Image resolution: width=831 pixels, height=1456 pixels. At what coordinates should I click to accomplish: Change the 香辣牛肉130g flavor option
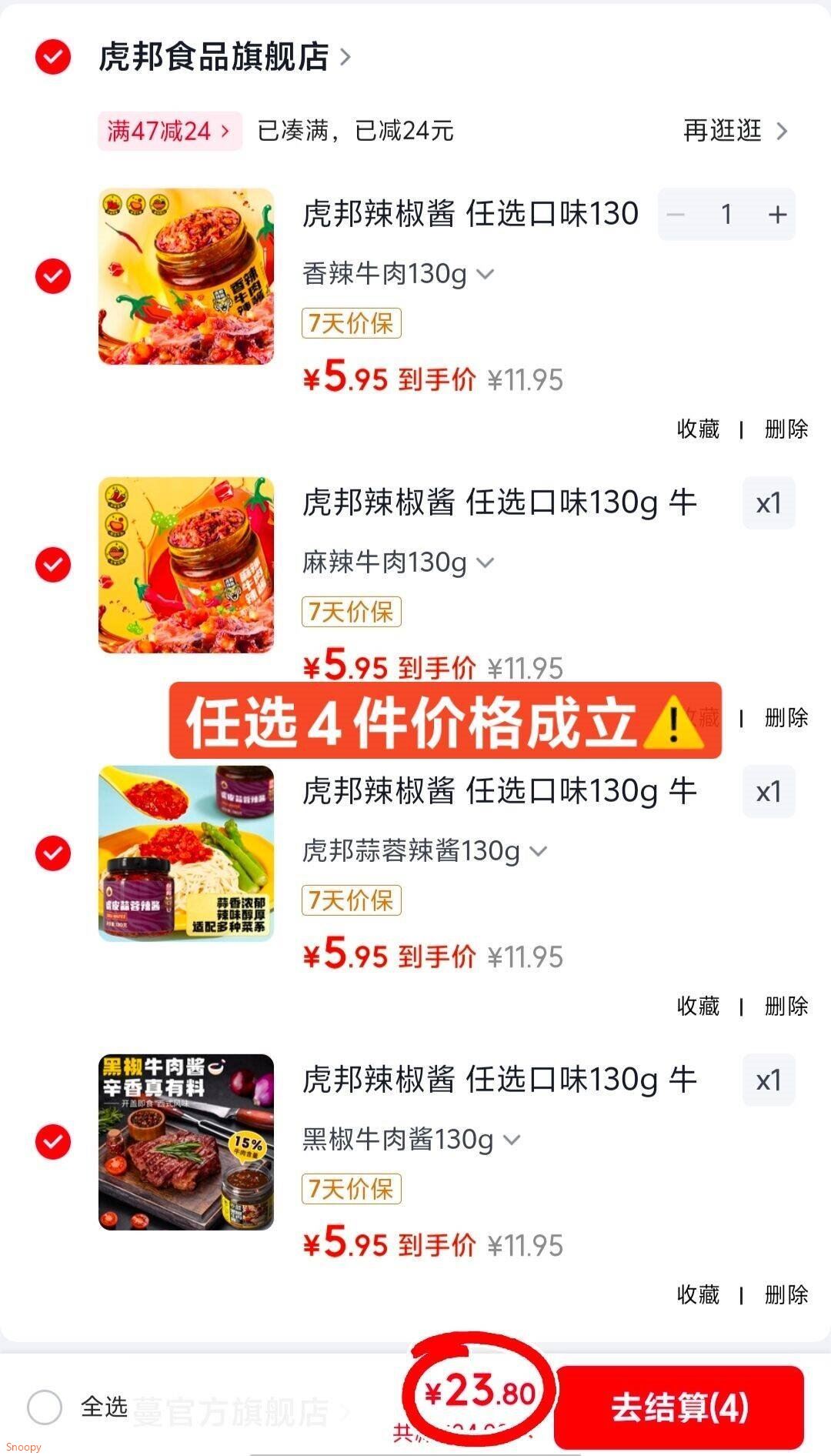[x=398, y=274]
